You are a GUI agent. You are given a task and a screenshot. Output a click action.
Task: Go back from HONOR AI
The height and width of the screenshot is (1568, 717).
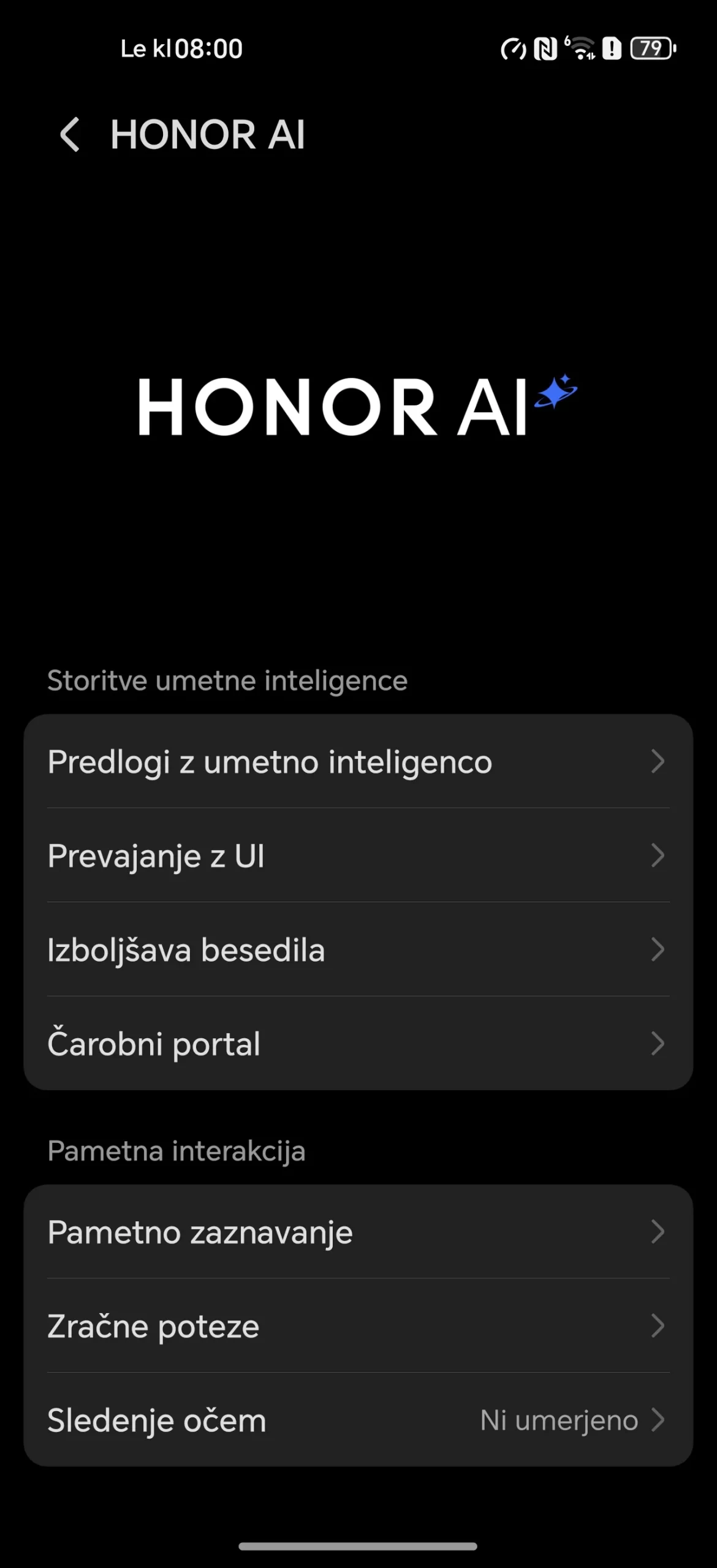pyautogui.click(x=70, y=134)
